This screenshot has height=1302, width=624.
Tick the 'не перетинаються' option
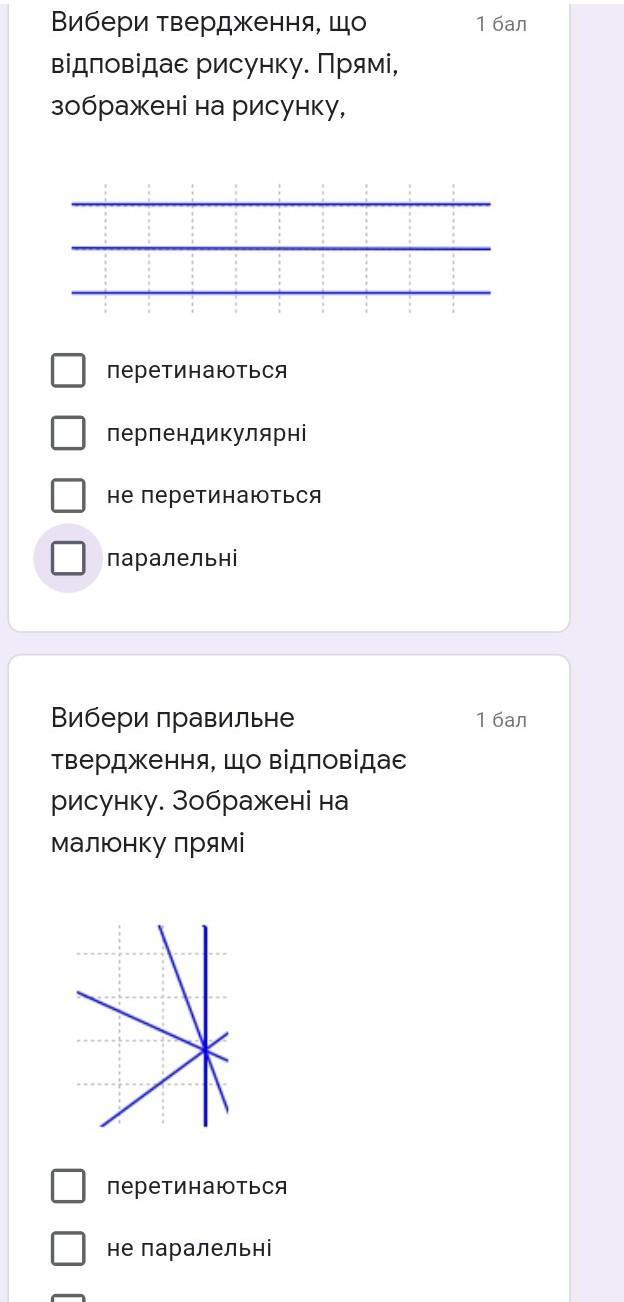68,495
